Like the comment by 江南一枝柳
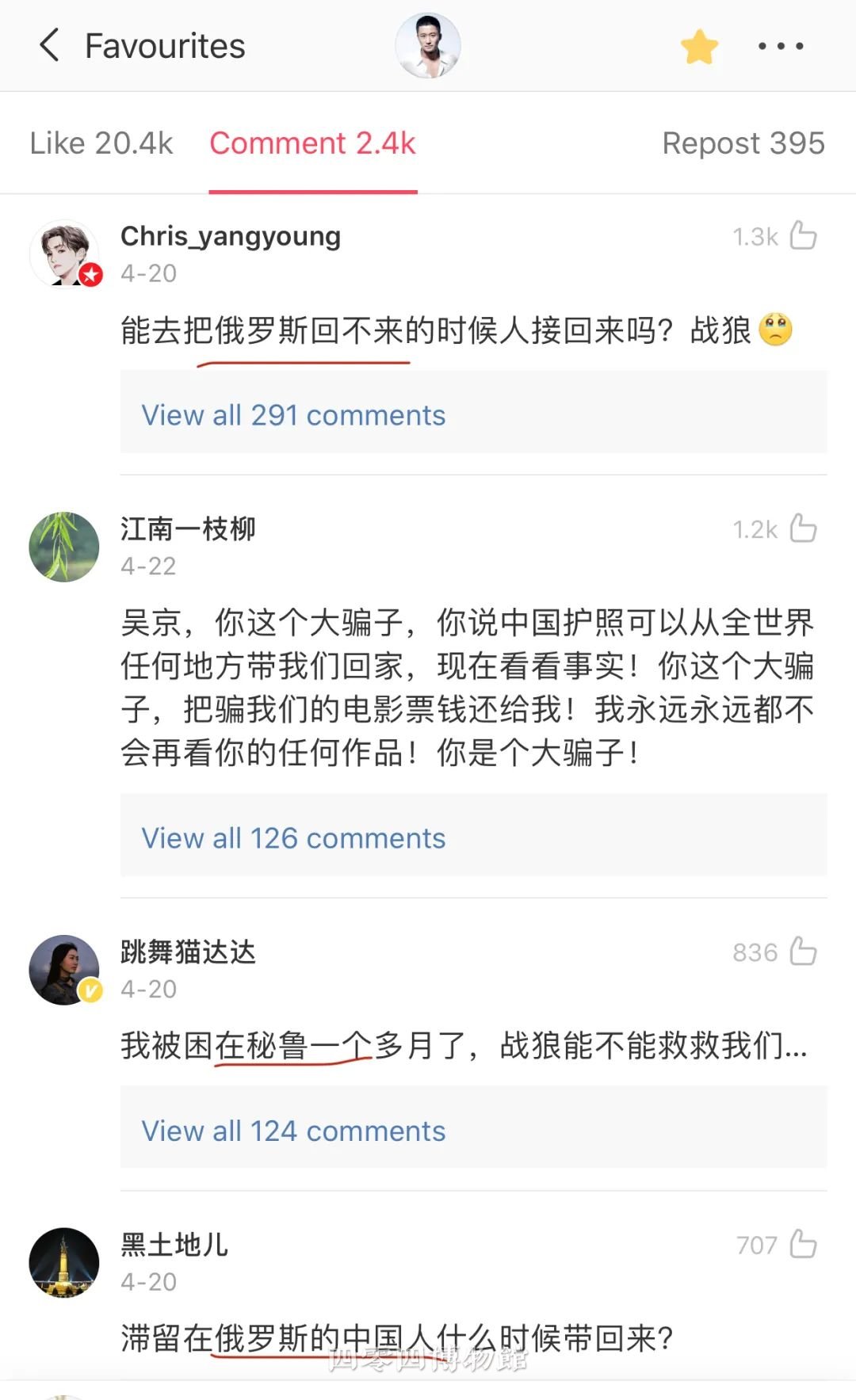Screen dimensions: 856x1400 [803, 528]
